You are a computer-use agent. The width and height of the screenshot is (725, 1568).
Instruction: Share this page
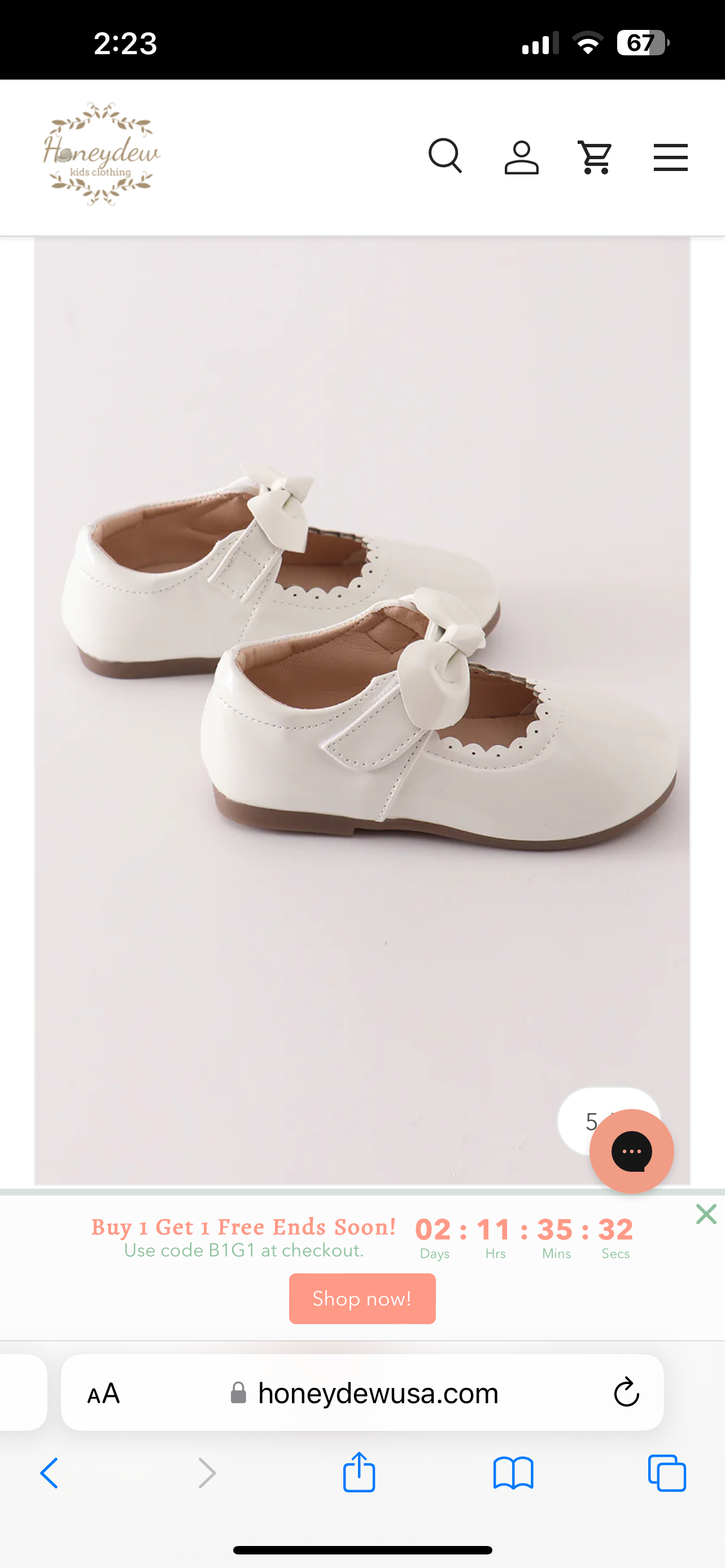coord(359,1473)
